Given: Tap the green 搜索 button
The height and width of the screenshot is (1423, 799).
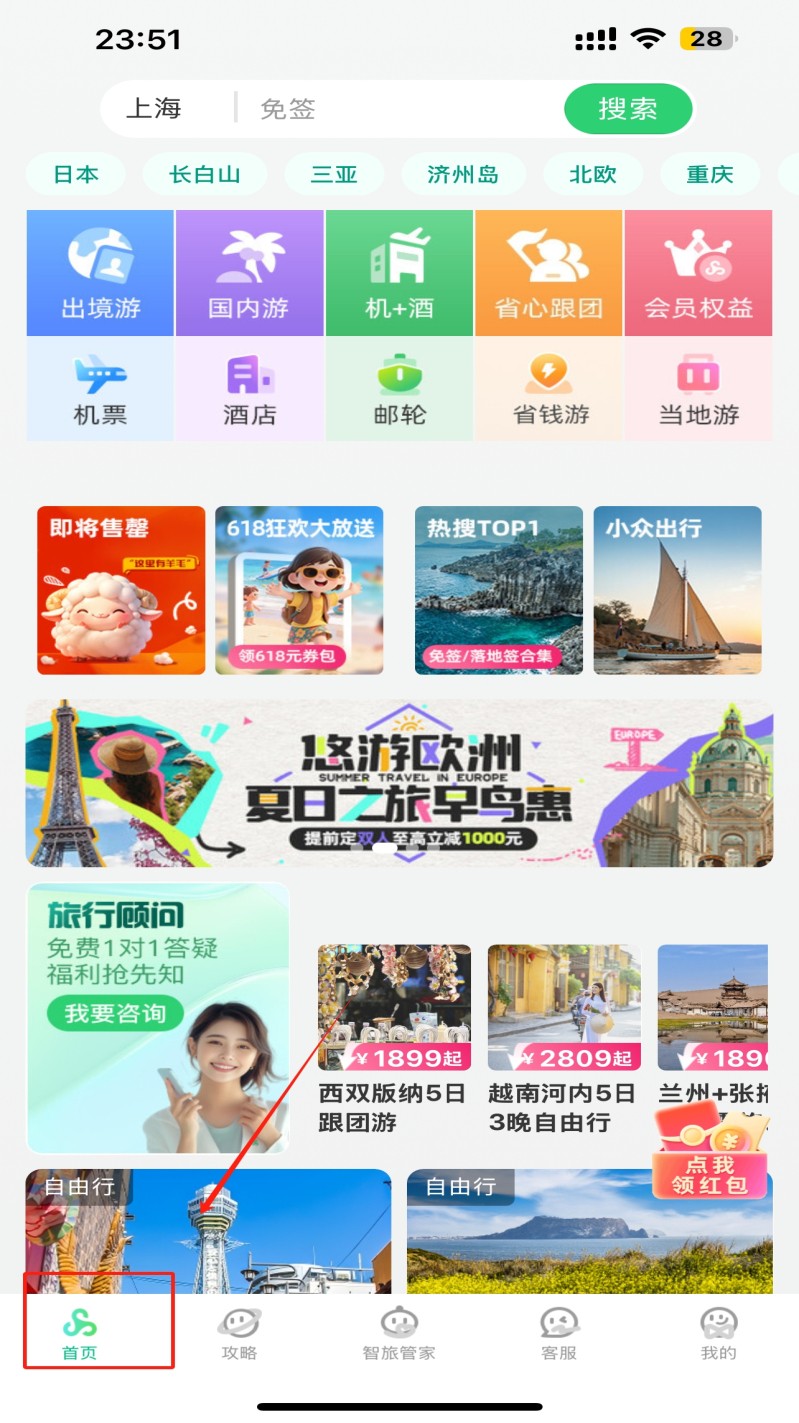Looking at the screenshot, I should [x=628, y=109].
